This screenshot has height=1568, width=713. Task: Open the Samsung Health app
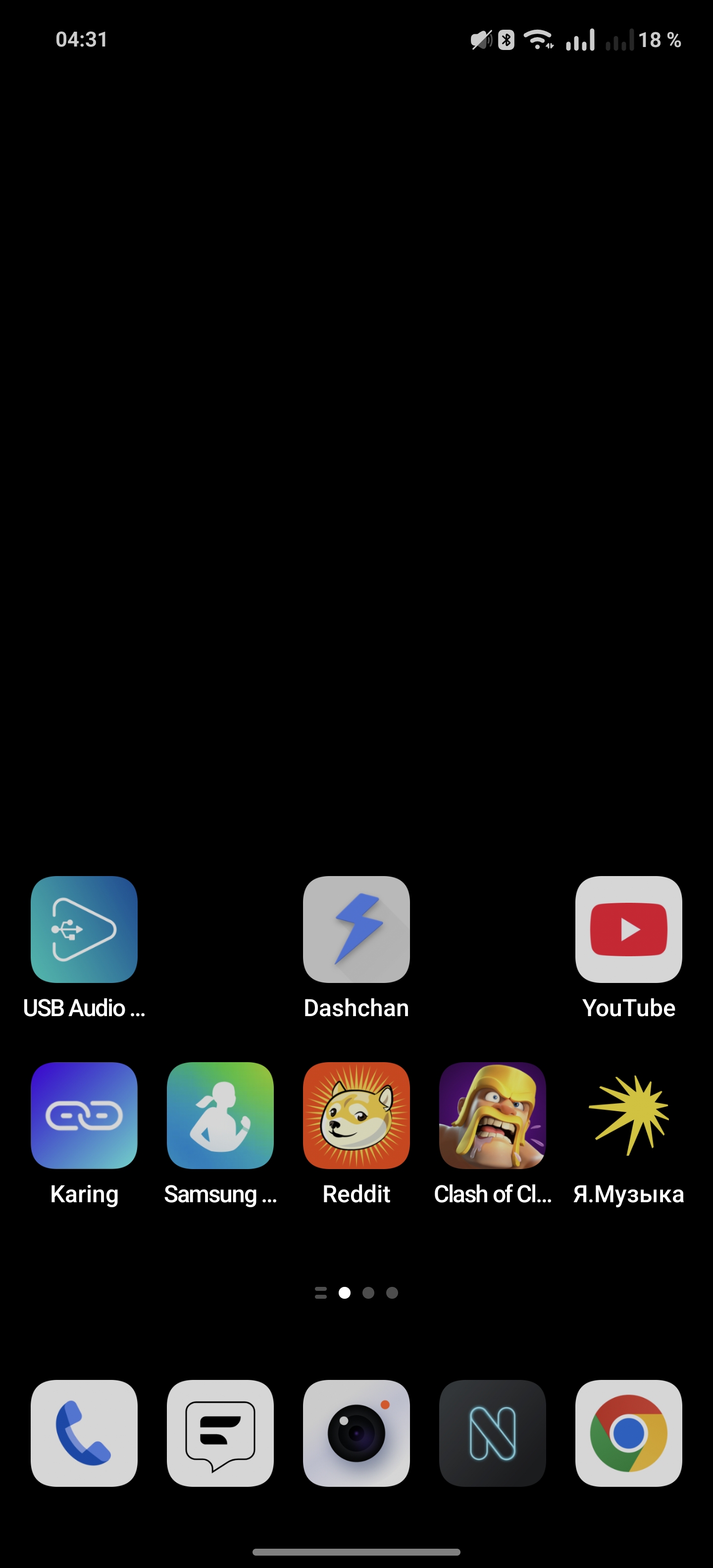click(220, 1115)
